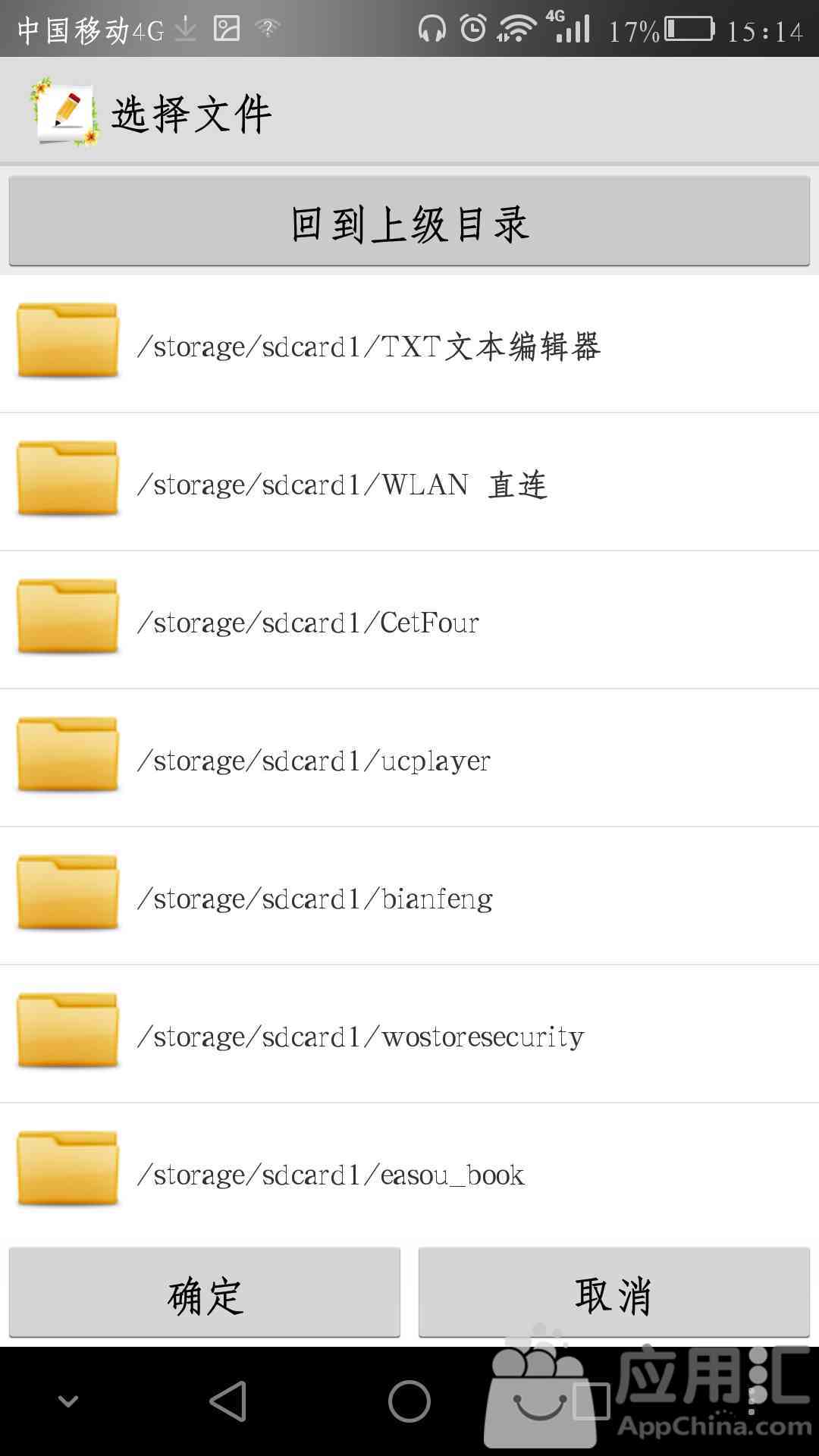Go to the home screen
Image resolution: width=819 pixels, height=1456 pixels.
(409, 1401)
